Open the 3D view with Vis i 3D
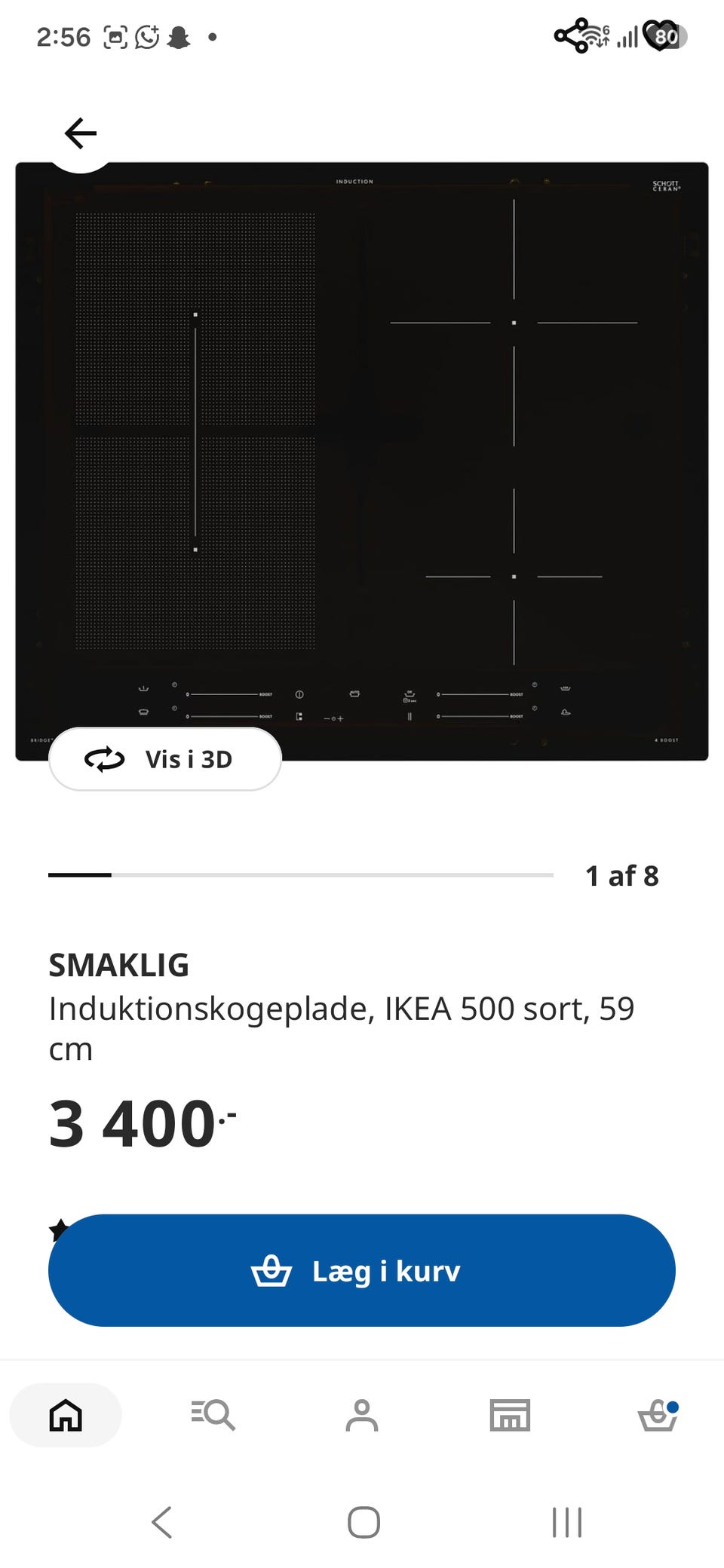The width and height of the screenshot is (724, 1568). coord(165,759)
